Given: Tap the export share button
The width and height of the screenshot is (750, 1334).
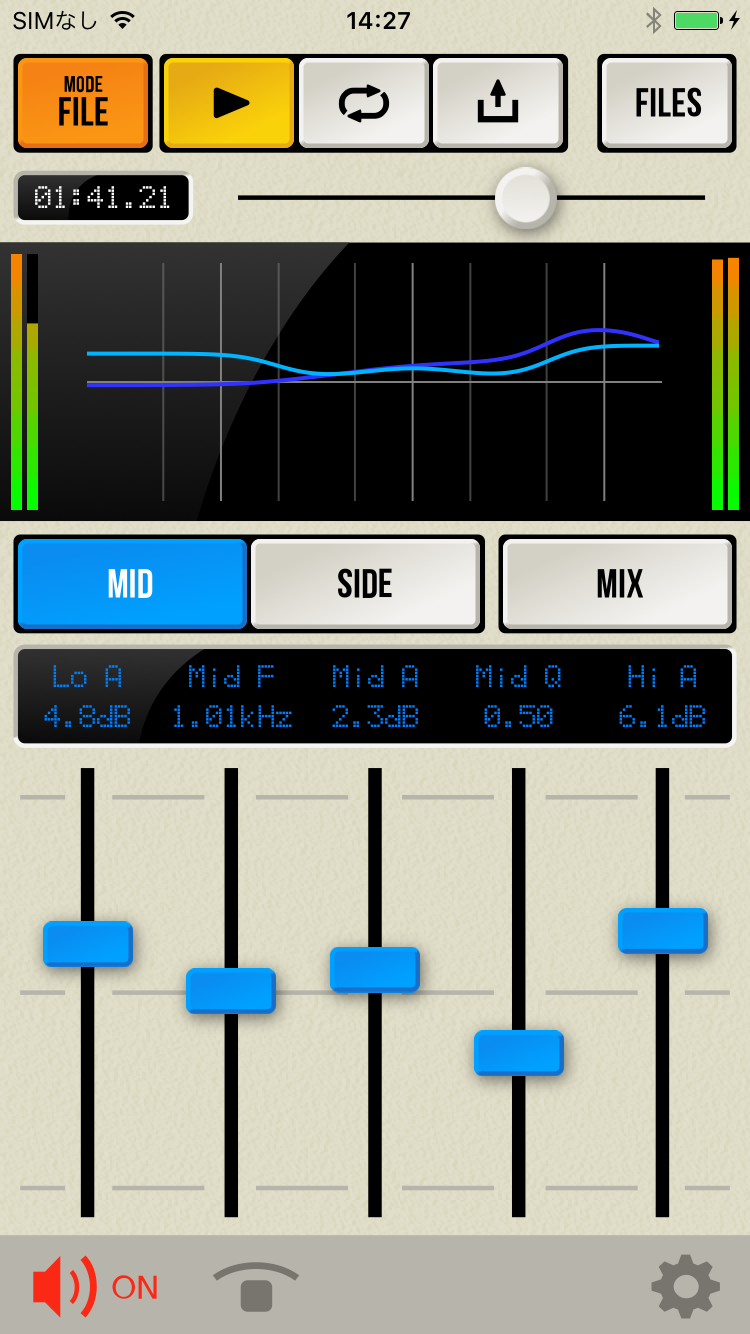Looking at the screenshot, I should [x=498, y=103].
